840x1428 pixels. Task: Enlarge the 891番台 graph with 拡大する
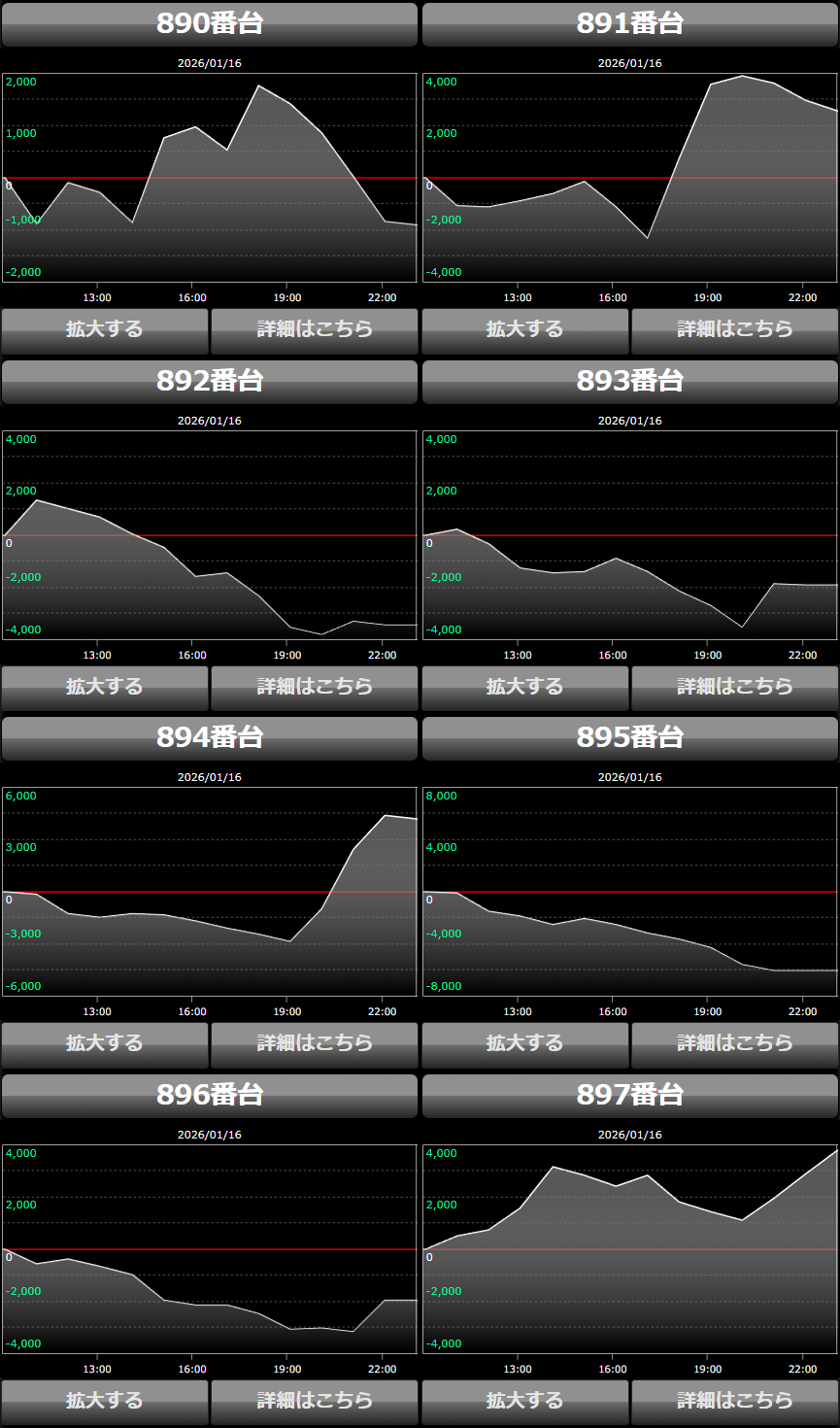click(525, 330)
